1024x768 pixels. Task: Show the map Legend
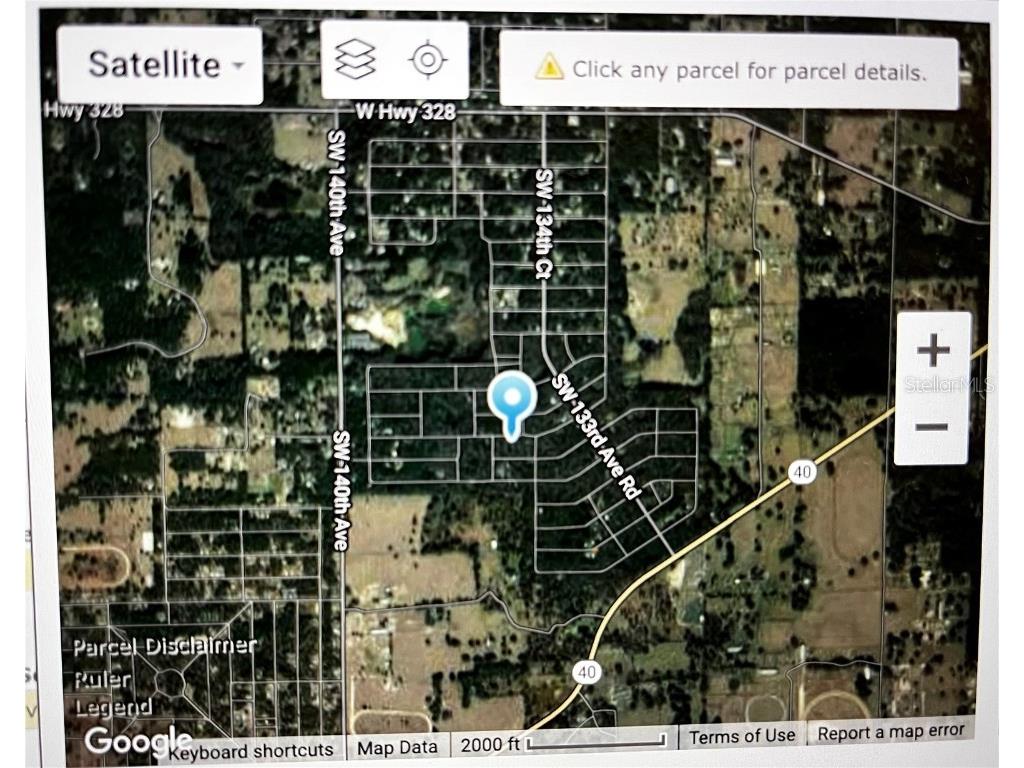coord(111,707)
